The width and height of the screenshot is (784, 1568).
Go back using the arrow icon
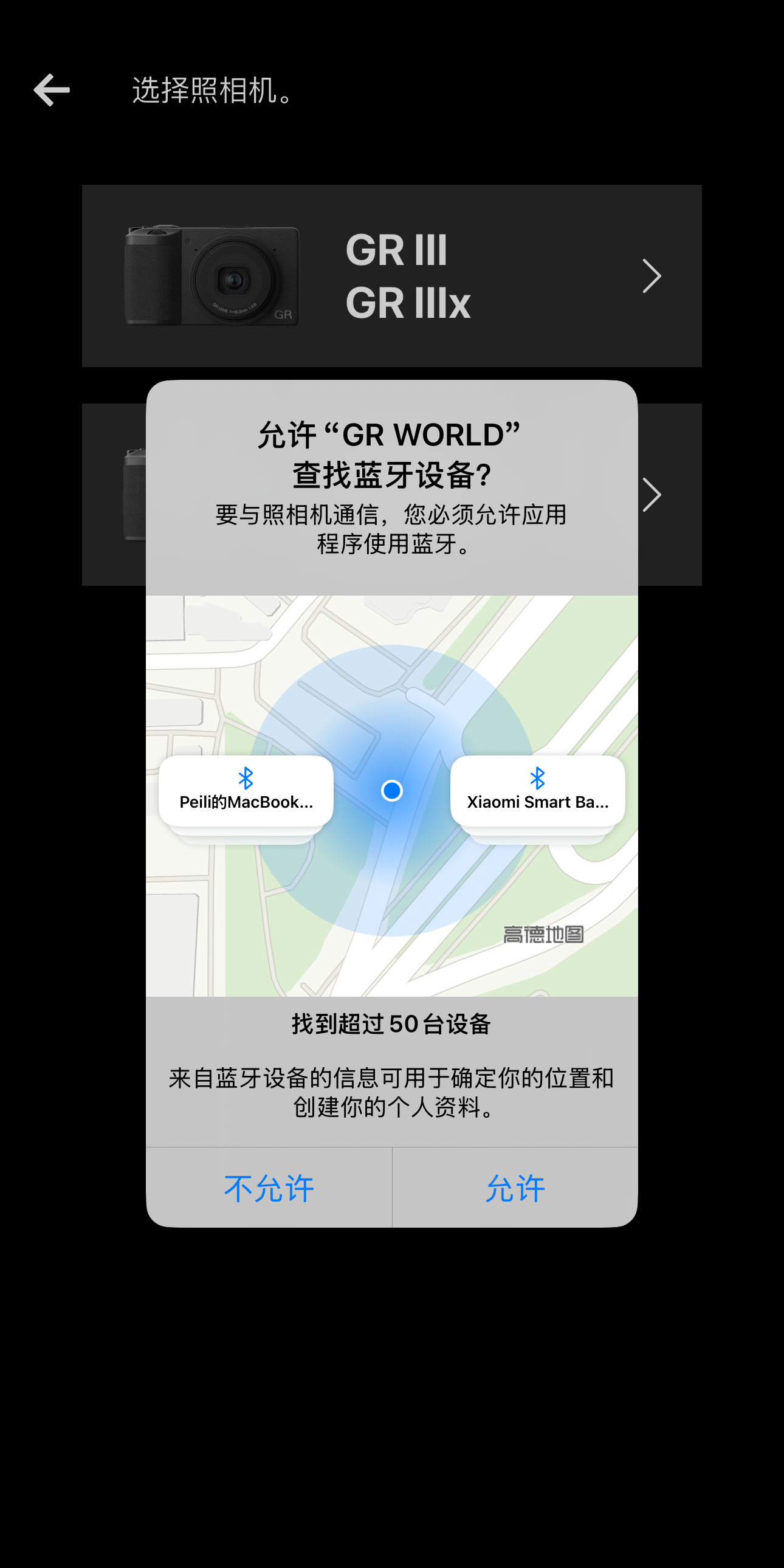[x=52, y=90]
